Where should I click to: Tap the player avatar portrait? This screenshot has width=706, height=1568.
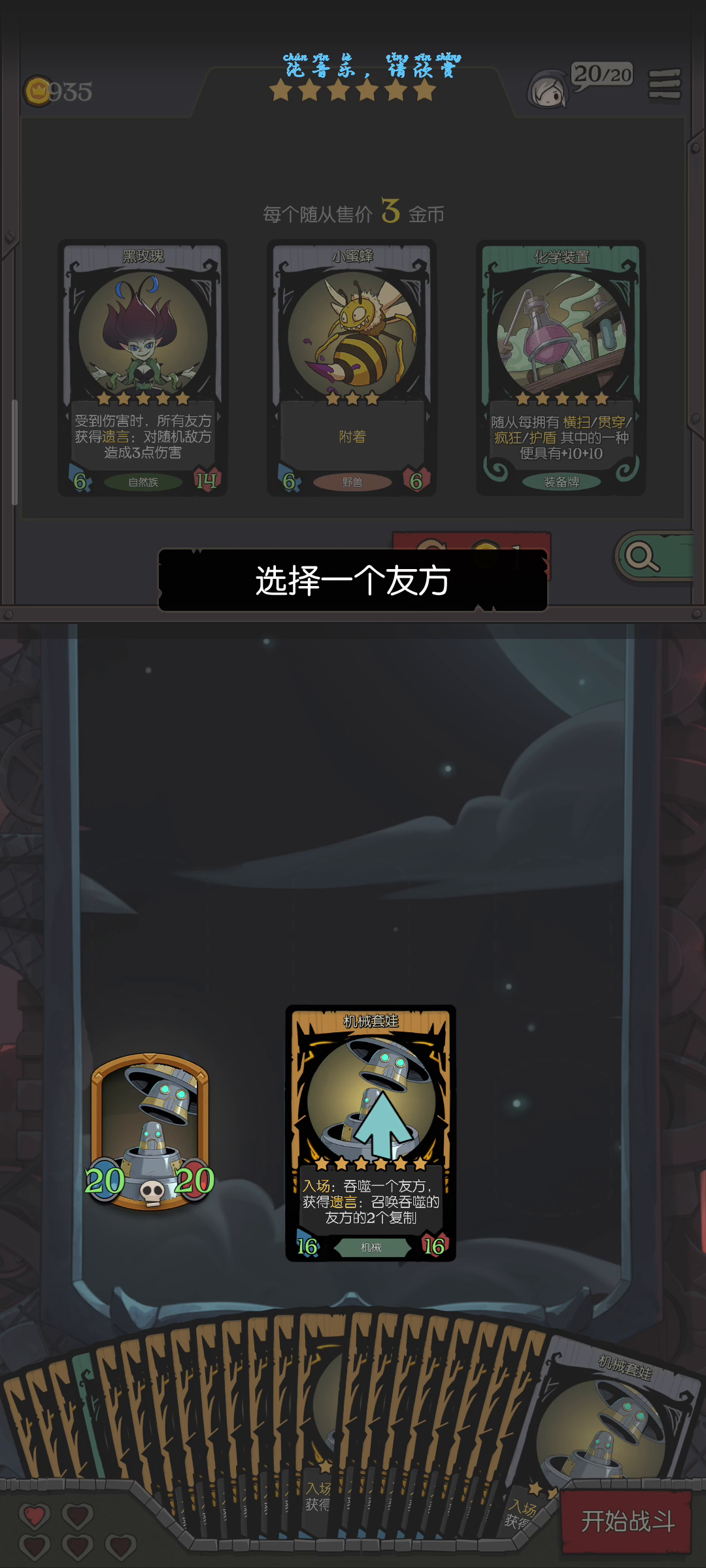tap(546, 90)
